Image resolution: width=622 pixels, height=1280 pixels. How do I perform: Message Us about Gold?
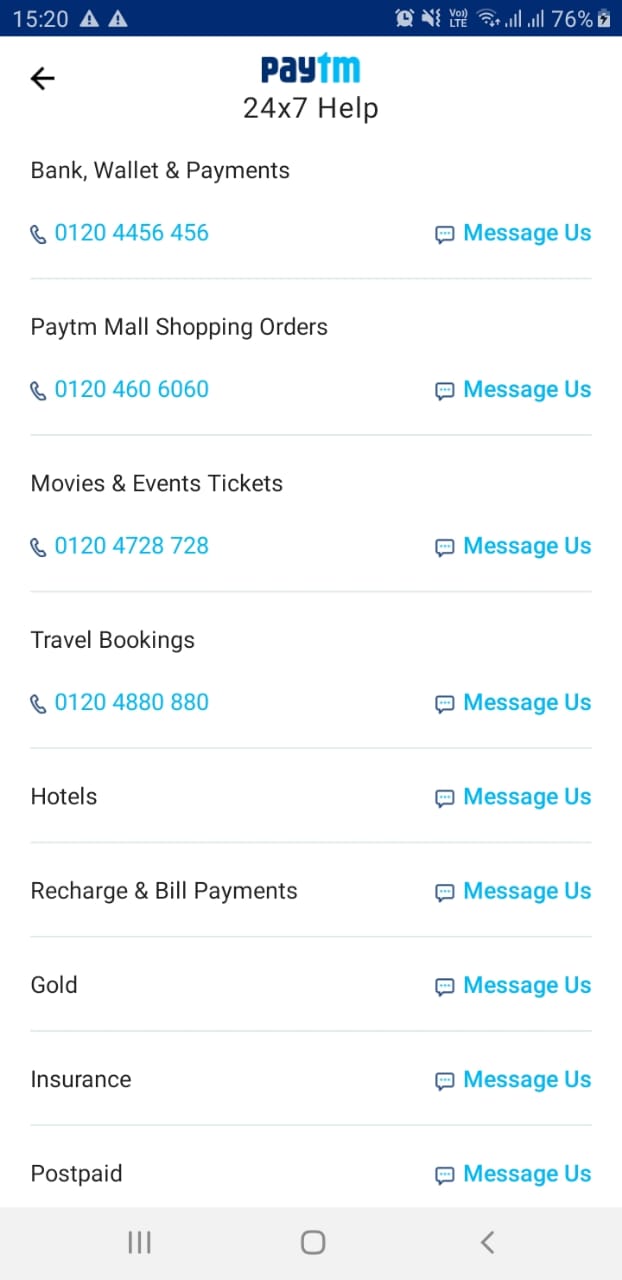[514, 985]
